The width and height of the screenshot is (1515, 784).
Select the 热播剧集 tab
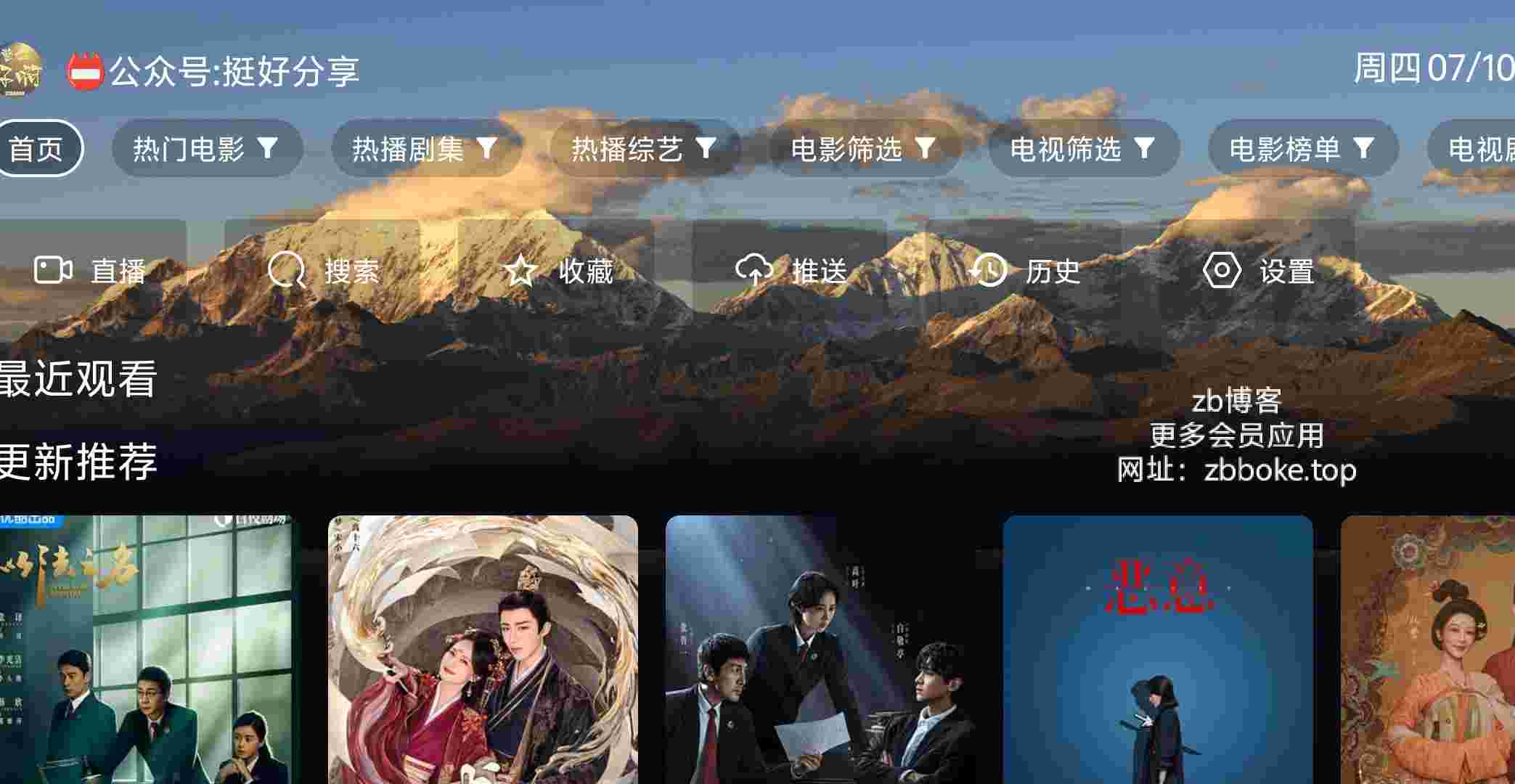[425, 149]
